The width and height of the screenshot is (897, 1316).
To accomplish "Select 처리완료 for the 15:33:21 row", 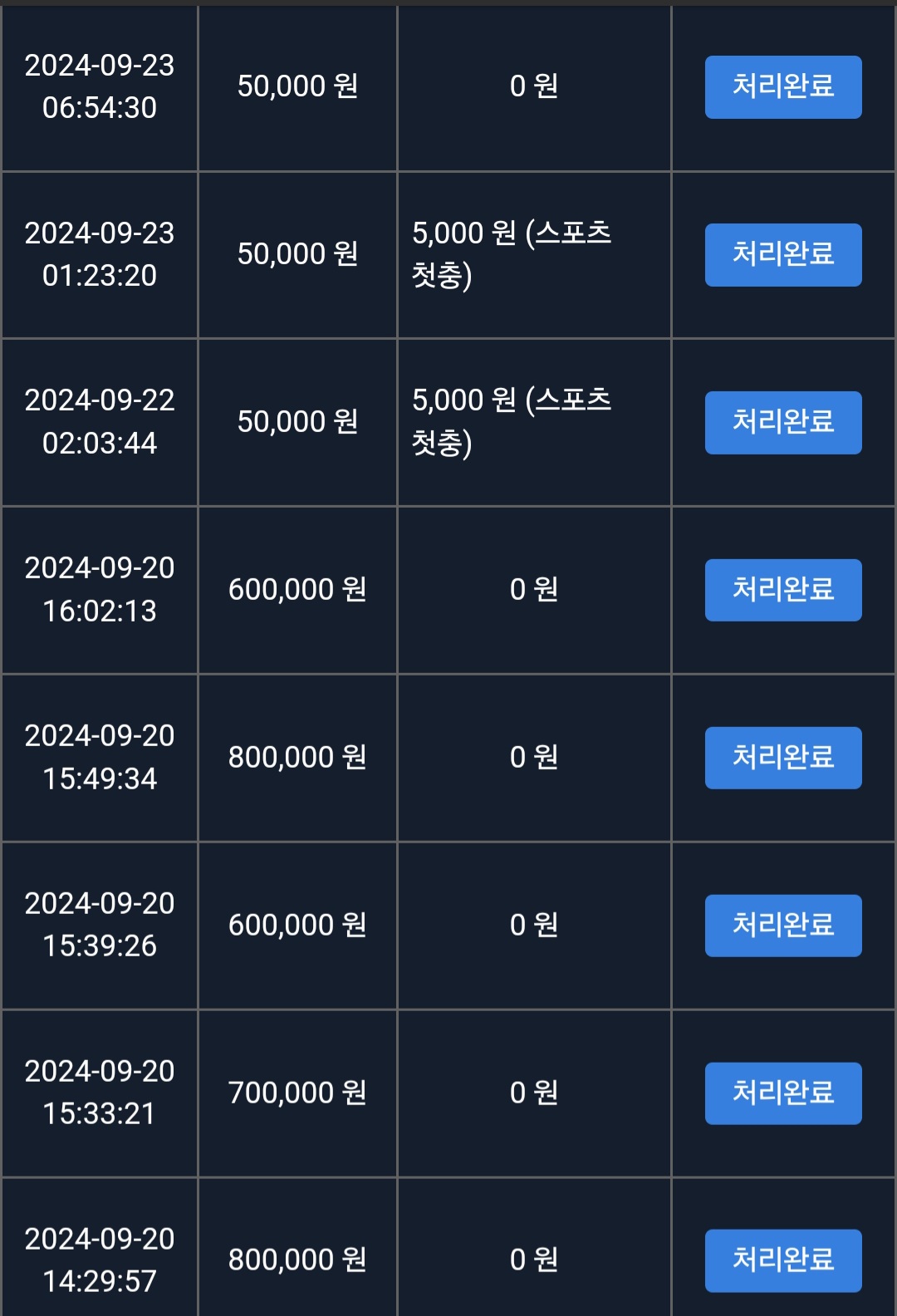I will (782, 1093).
